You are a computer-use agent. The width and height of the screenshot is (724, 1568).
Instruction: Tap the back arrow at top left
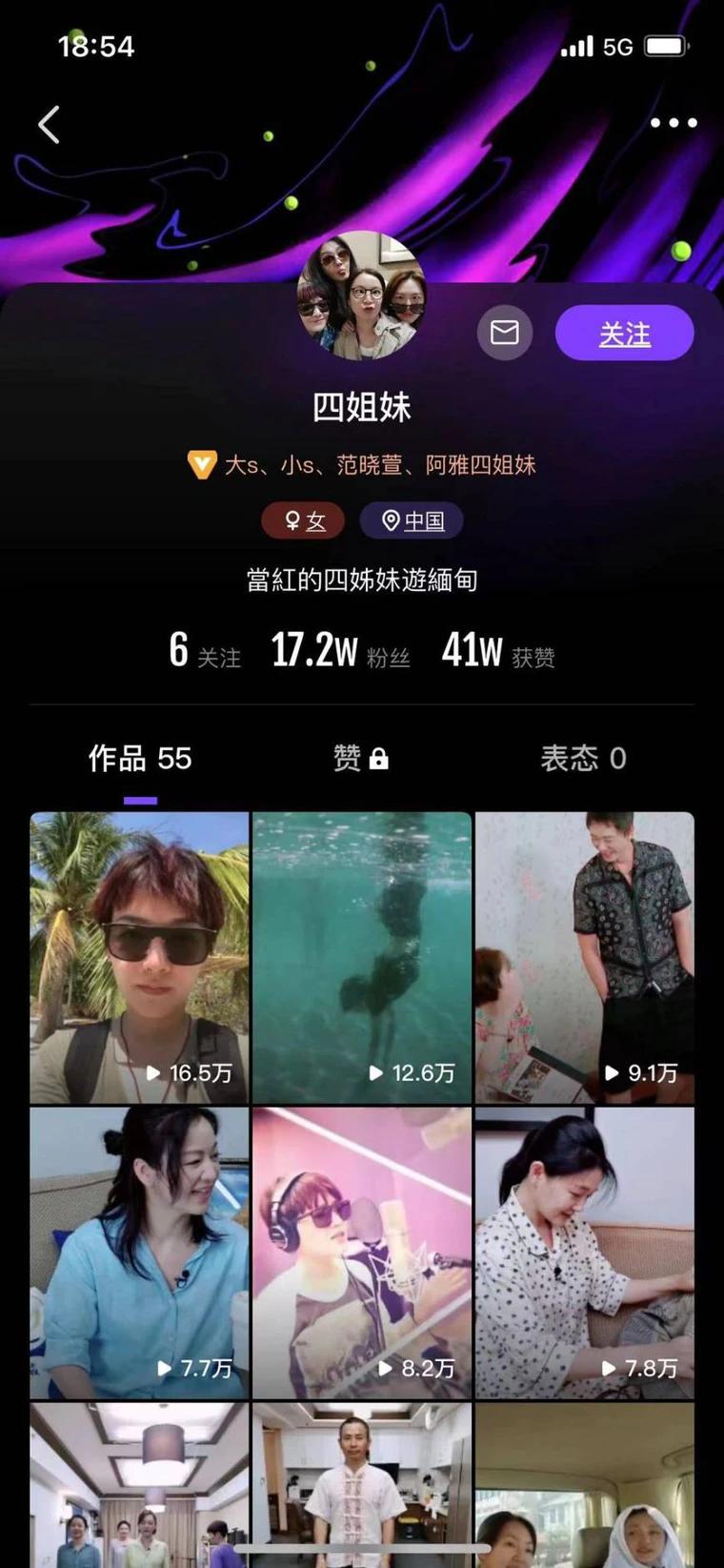pos(50,124)
